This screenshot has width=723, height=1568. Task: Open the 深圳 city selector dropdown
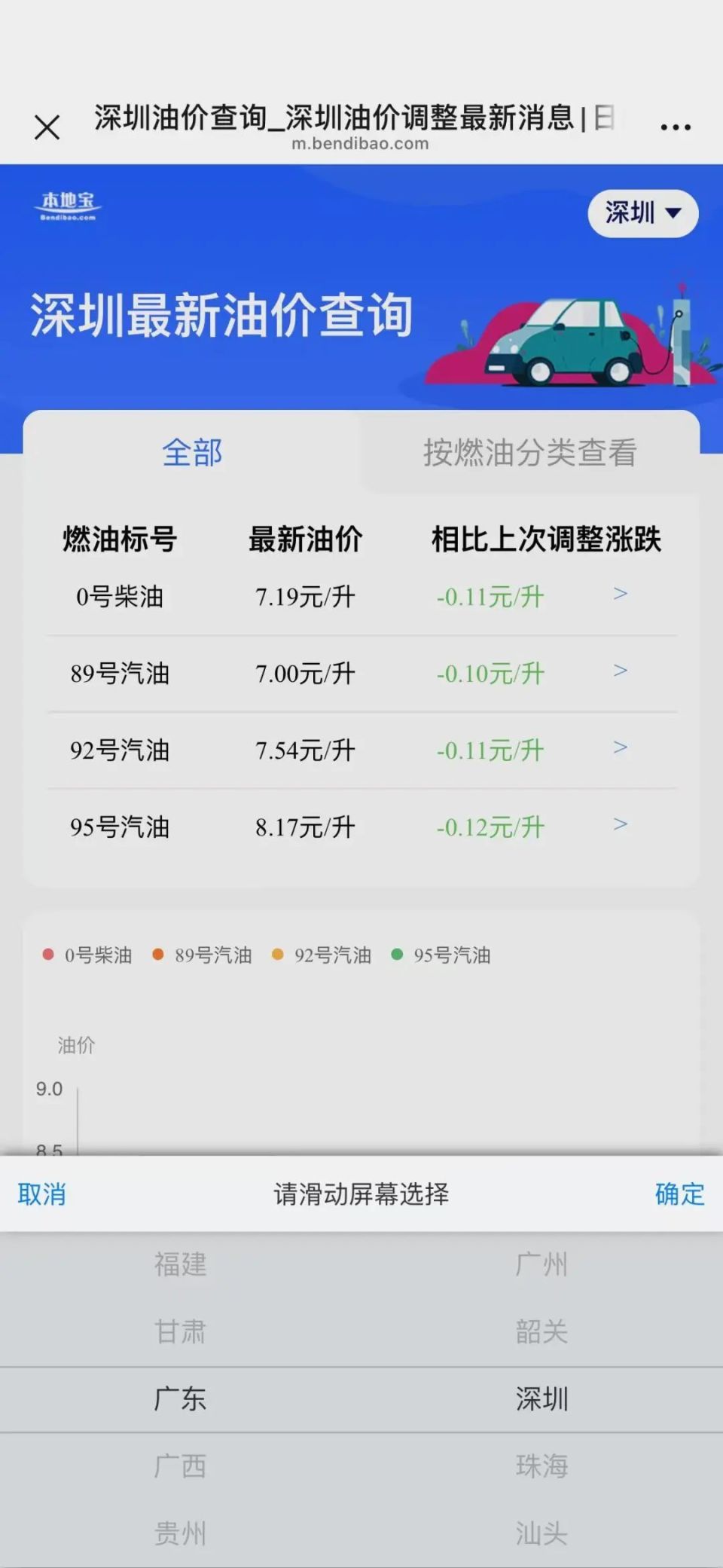642,213
